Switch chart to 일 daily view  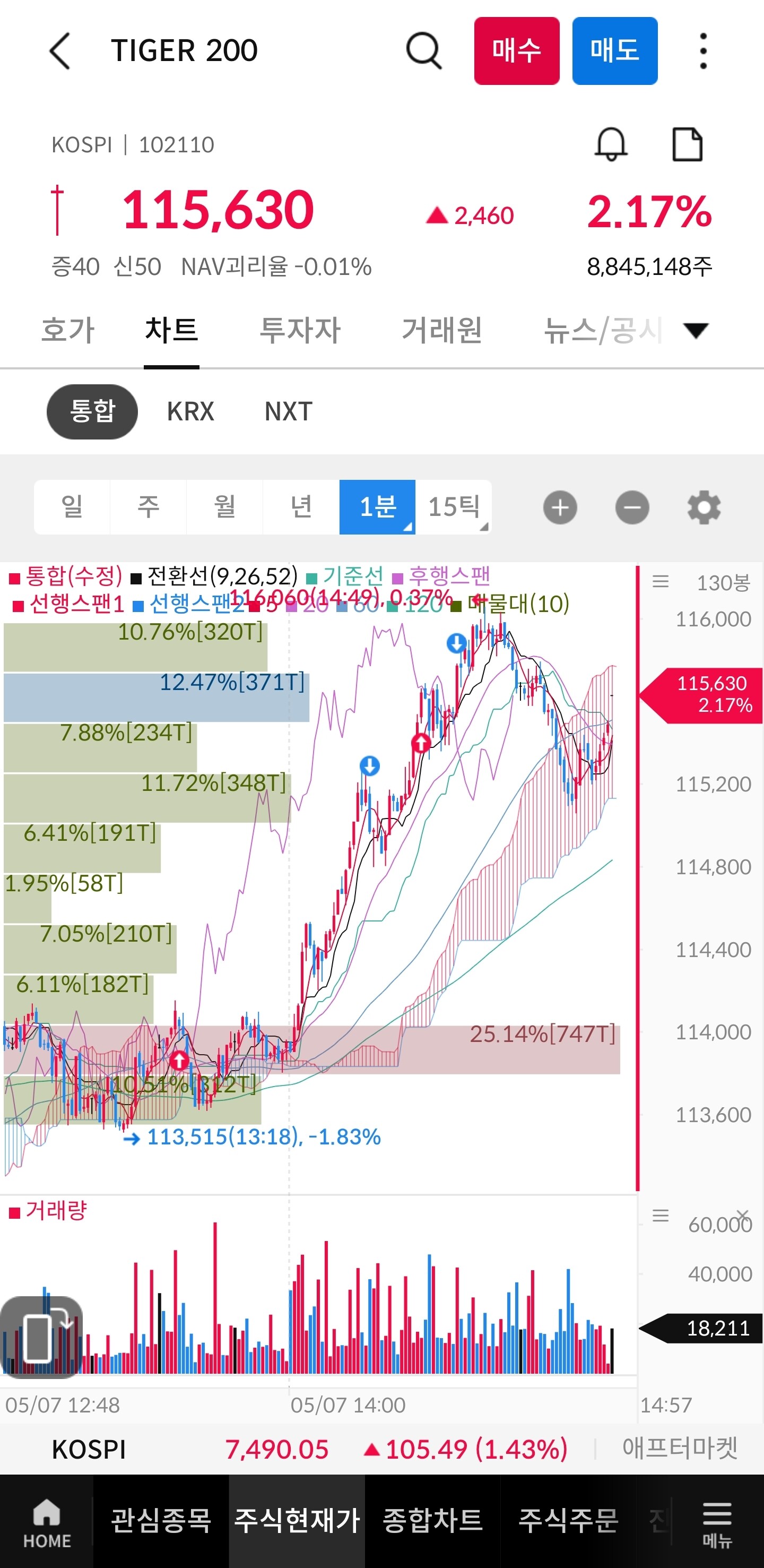(72, 506)
